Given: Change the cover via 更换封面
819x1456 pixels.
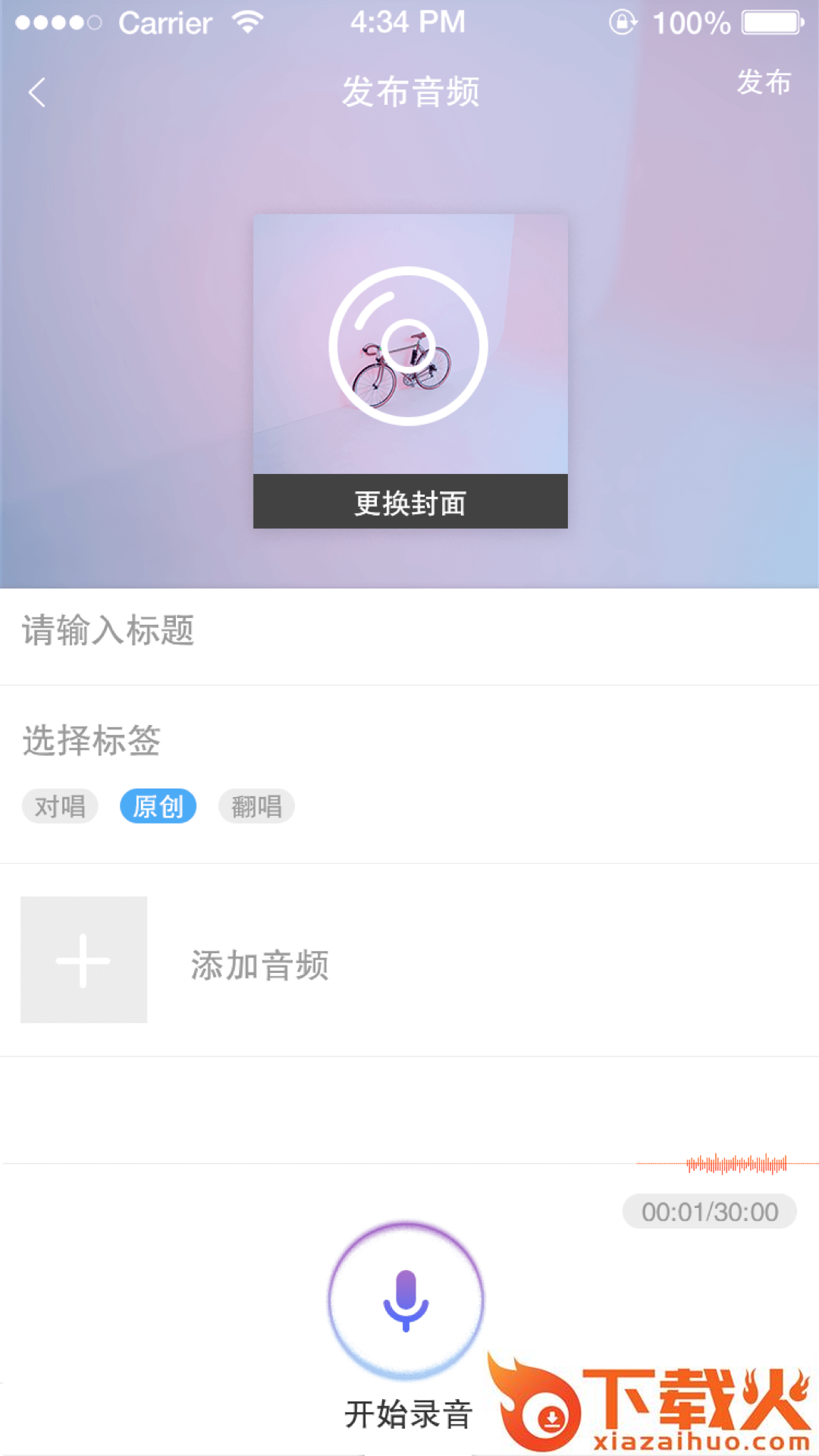Looking at the screenshot, I should (x=410, y=502).
